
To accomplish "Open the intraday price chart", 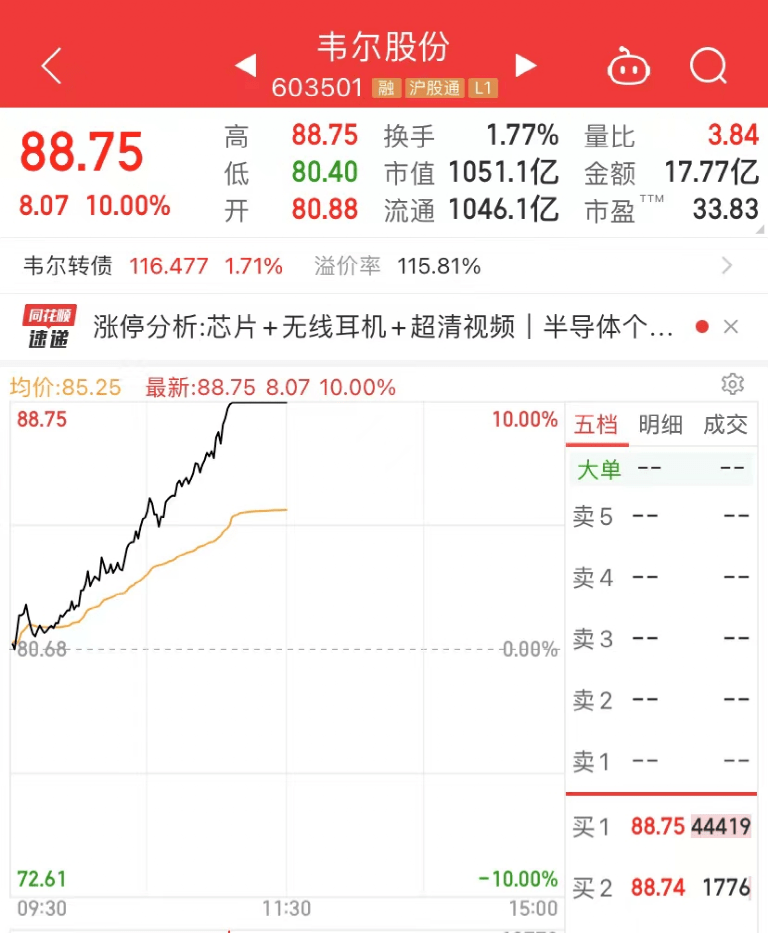I will click(285, 650).
